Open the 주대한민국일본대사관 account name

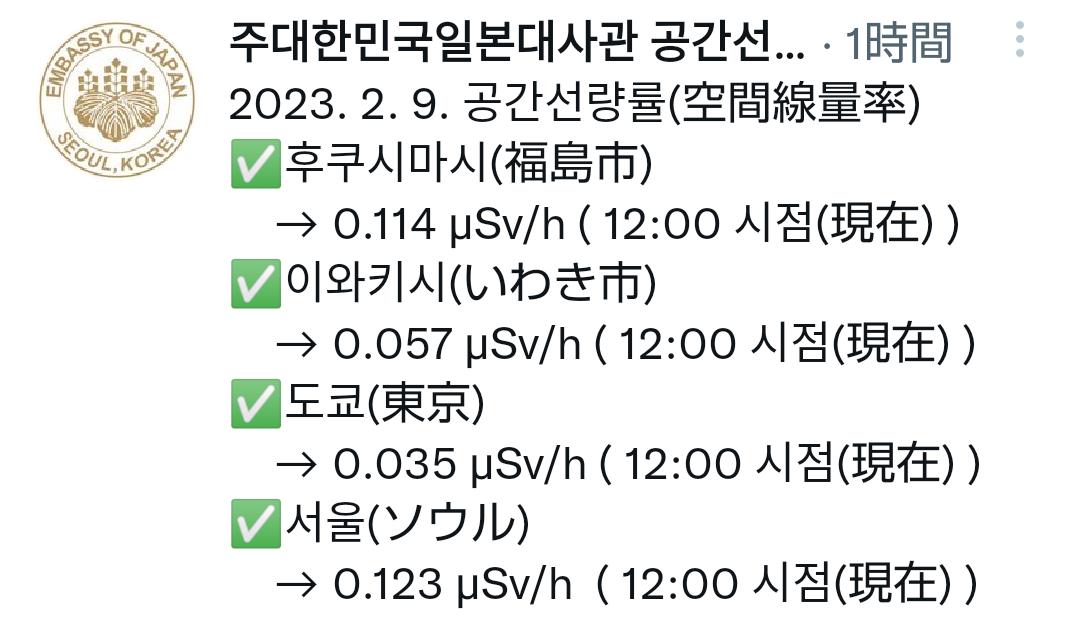(x=516, y=42)
